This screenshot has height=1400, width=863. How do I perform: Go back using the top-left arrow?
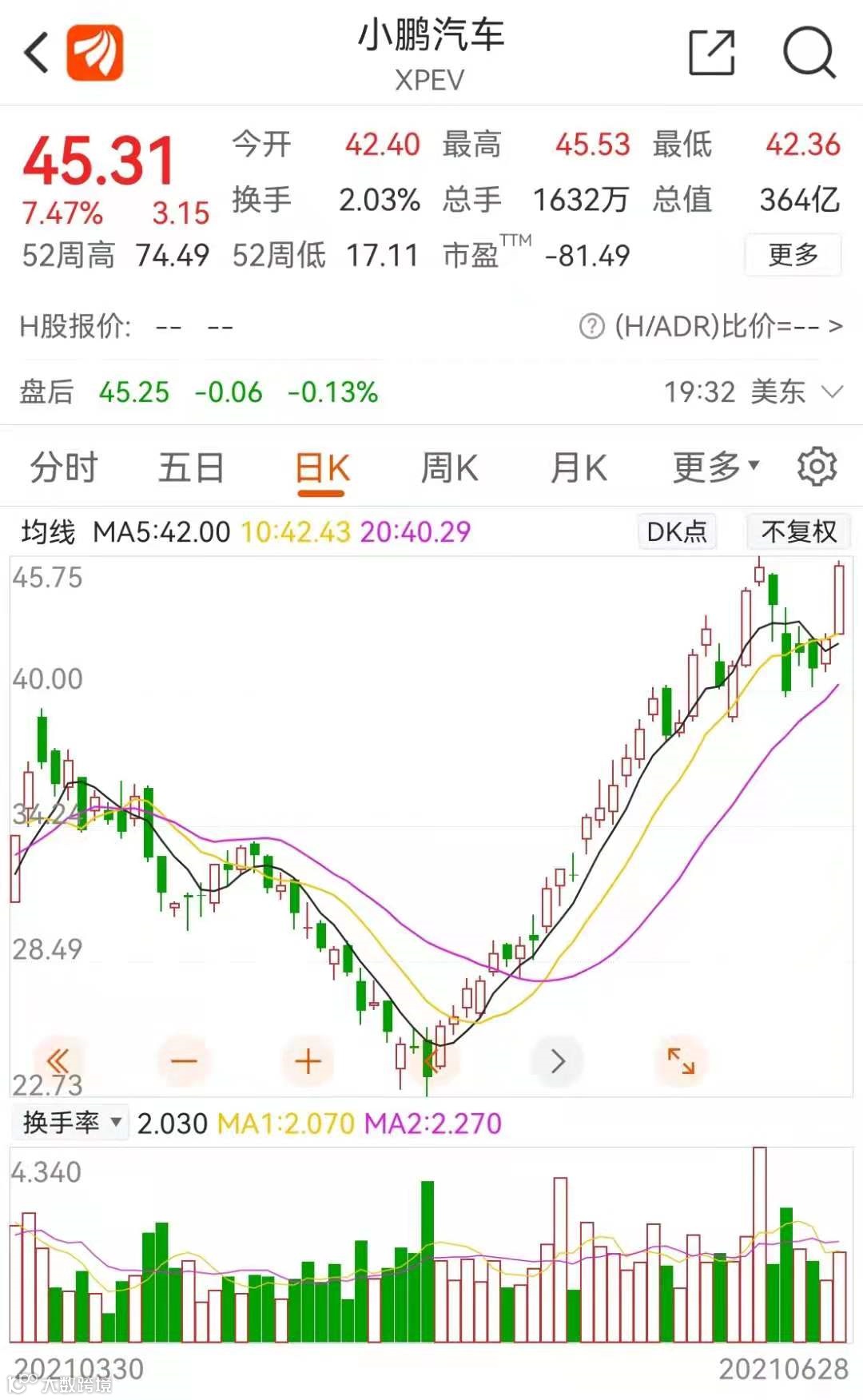(36, 54)
